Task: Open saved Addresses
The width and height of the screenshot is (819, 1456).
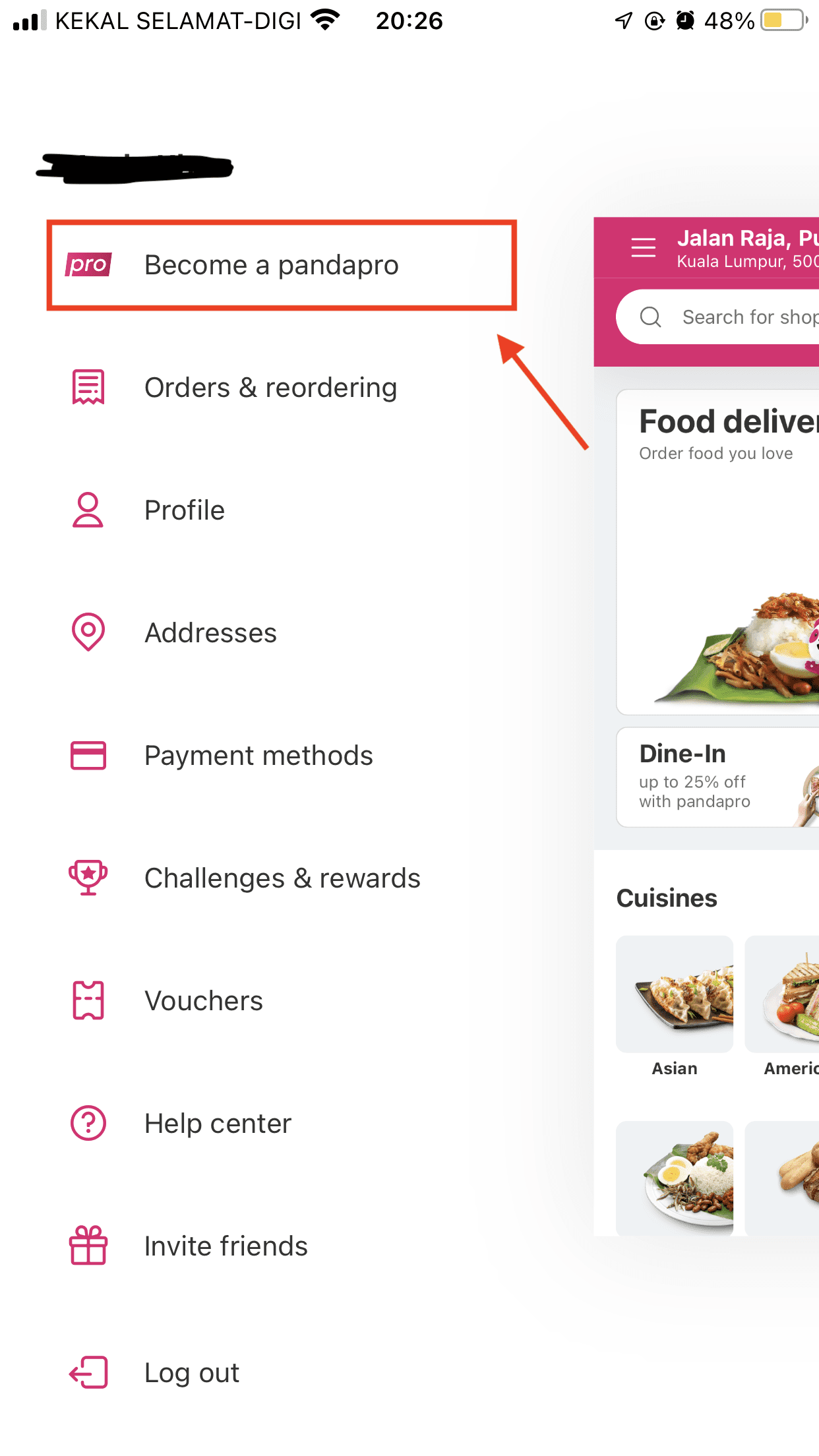Action: 210,633
